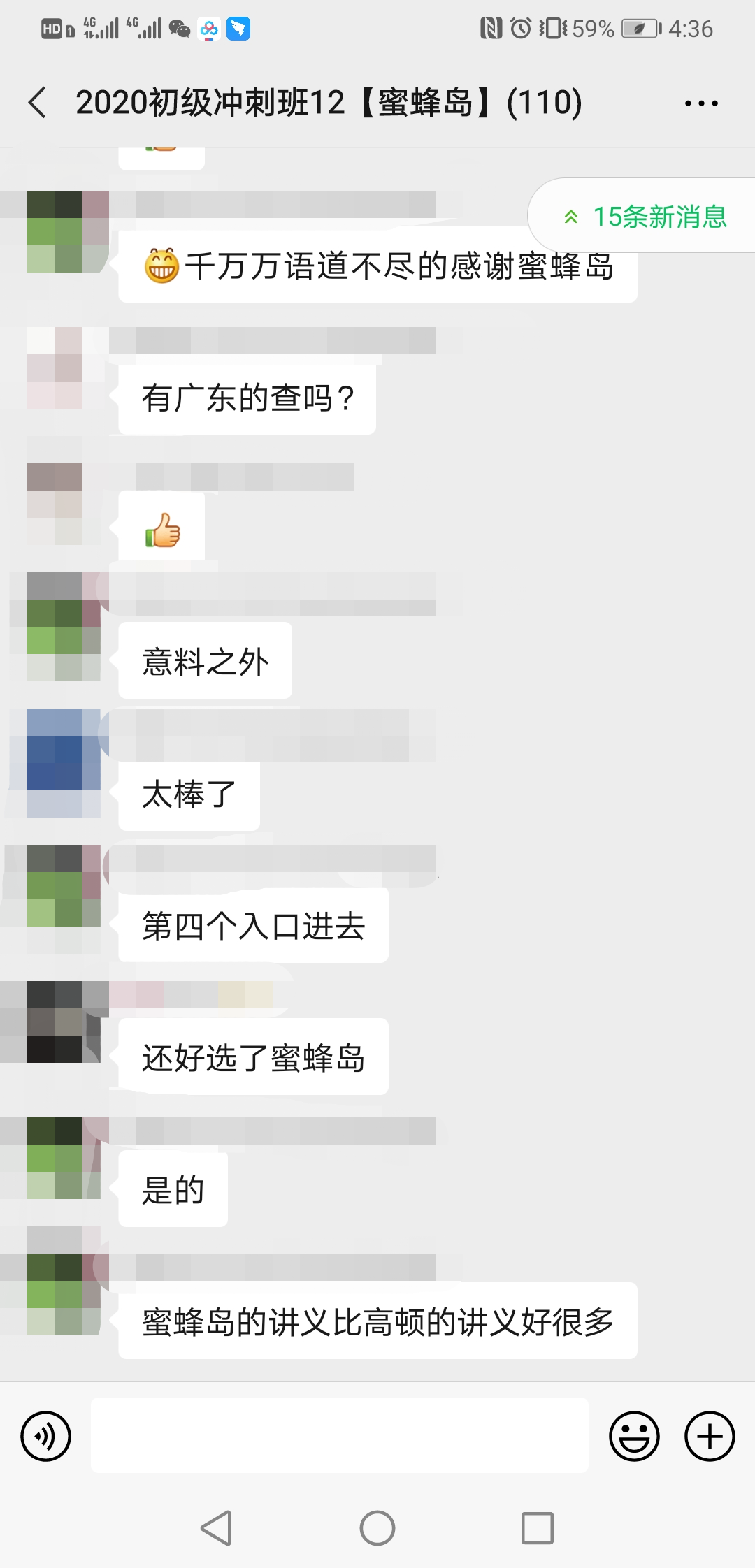755x1568 pixels.
Task: Switch to voice message input
Action: tap(46, 1437)
